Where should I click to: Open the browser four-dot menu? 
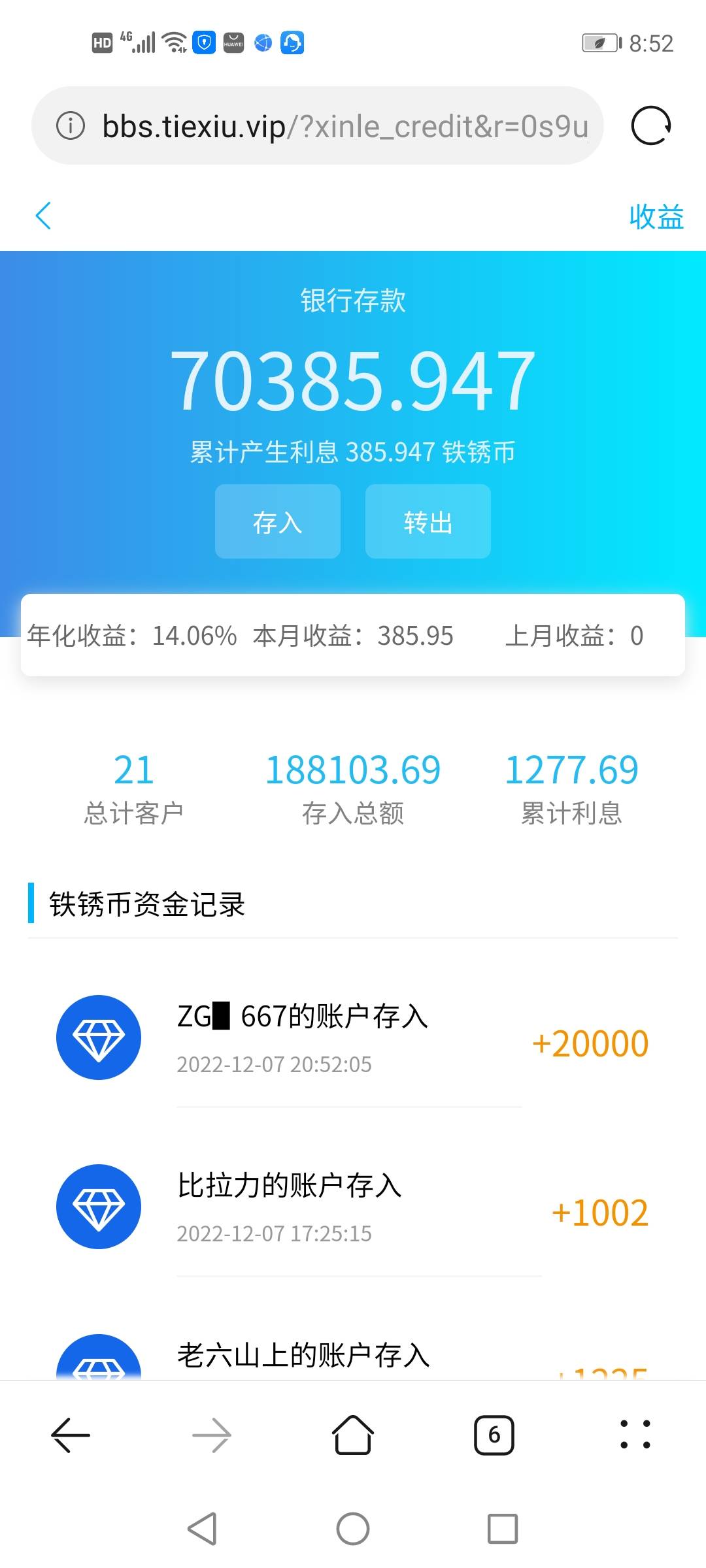pos(635,1435)
